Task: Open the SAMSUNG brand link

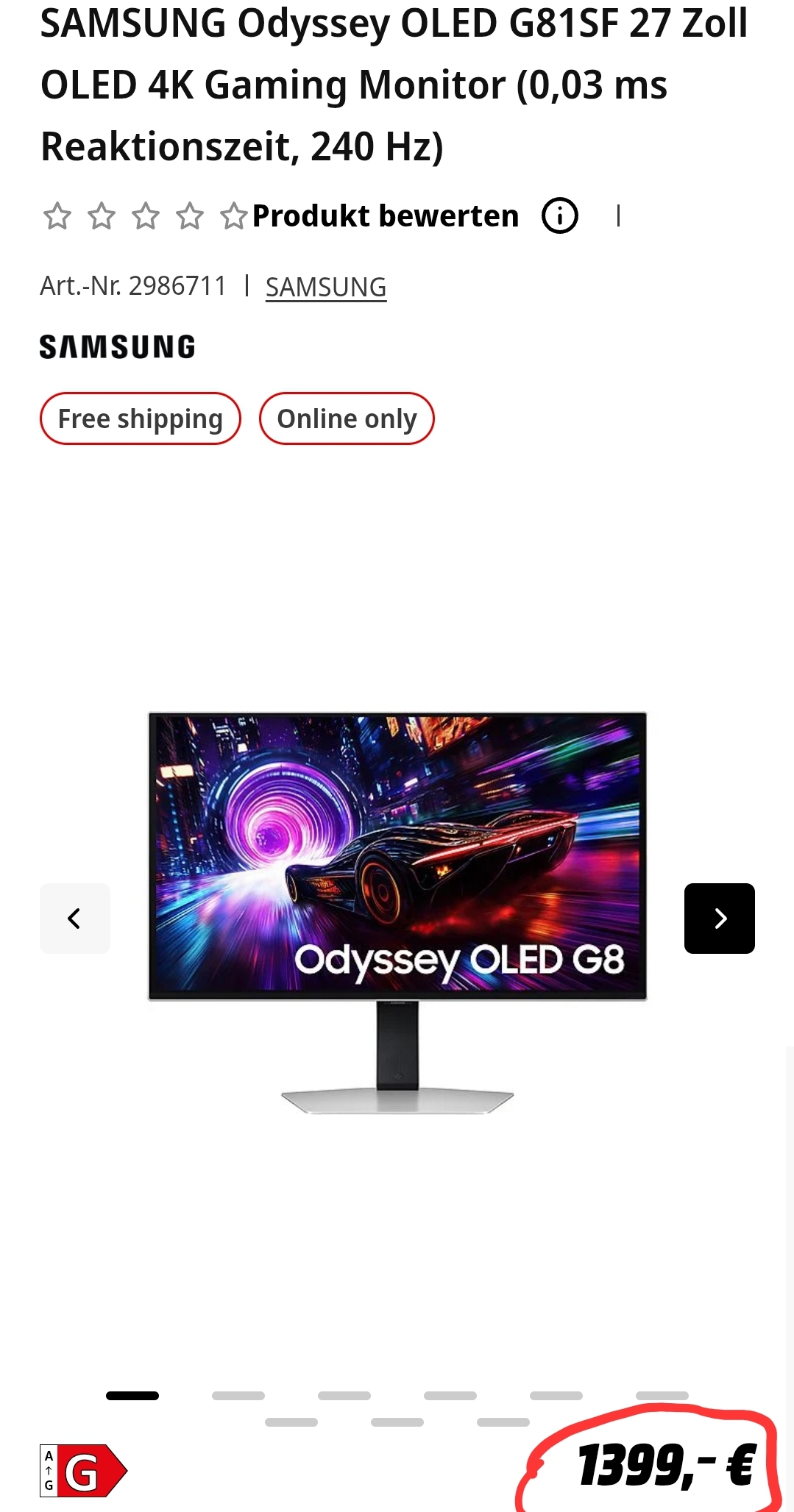Action: 326,287
